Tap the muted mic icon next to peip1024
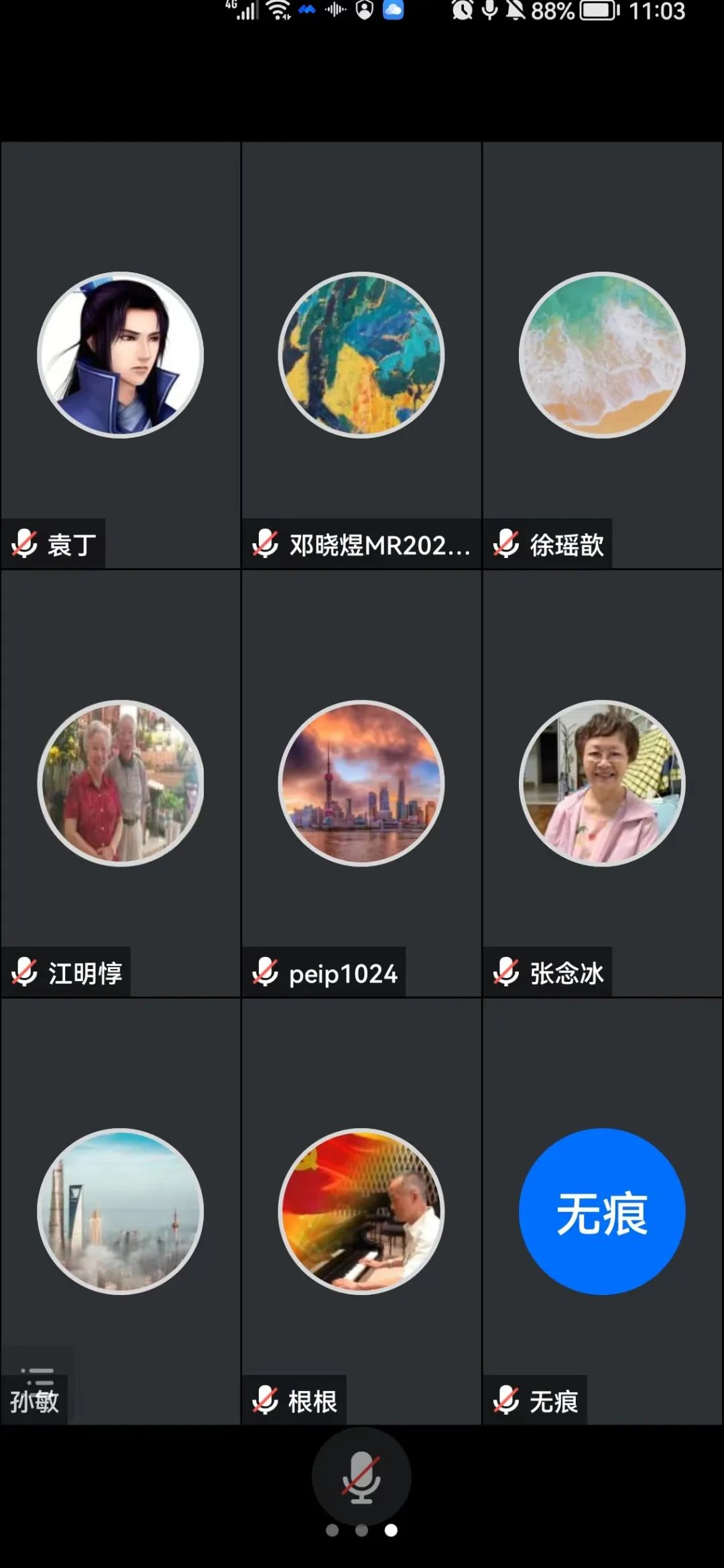724x1568 pixels. pyautogui.click(x=265, y=974)
